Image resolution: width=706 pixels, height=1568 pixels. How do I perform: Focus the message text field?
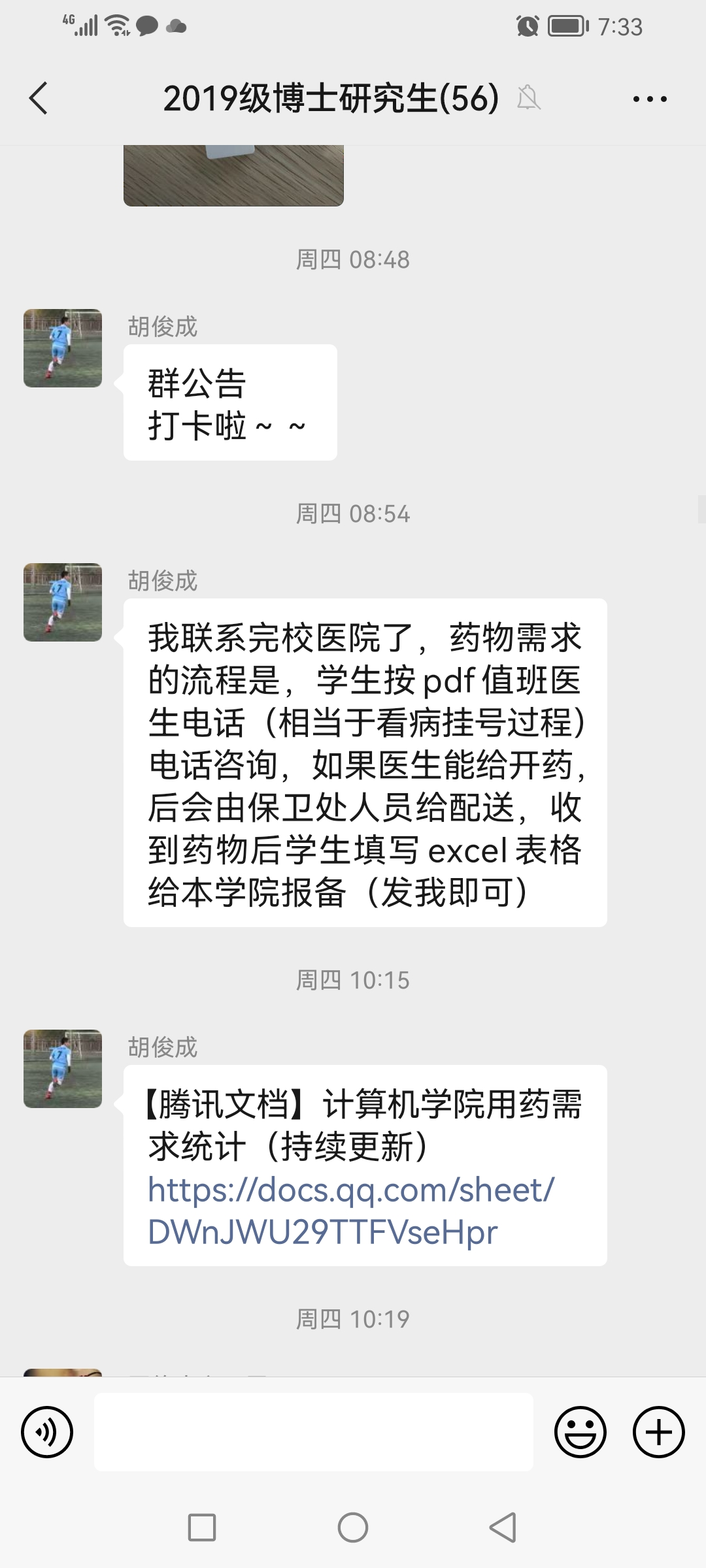pyautogui.click(x=314, y=1433)
